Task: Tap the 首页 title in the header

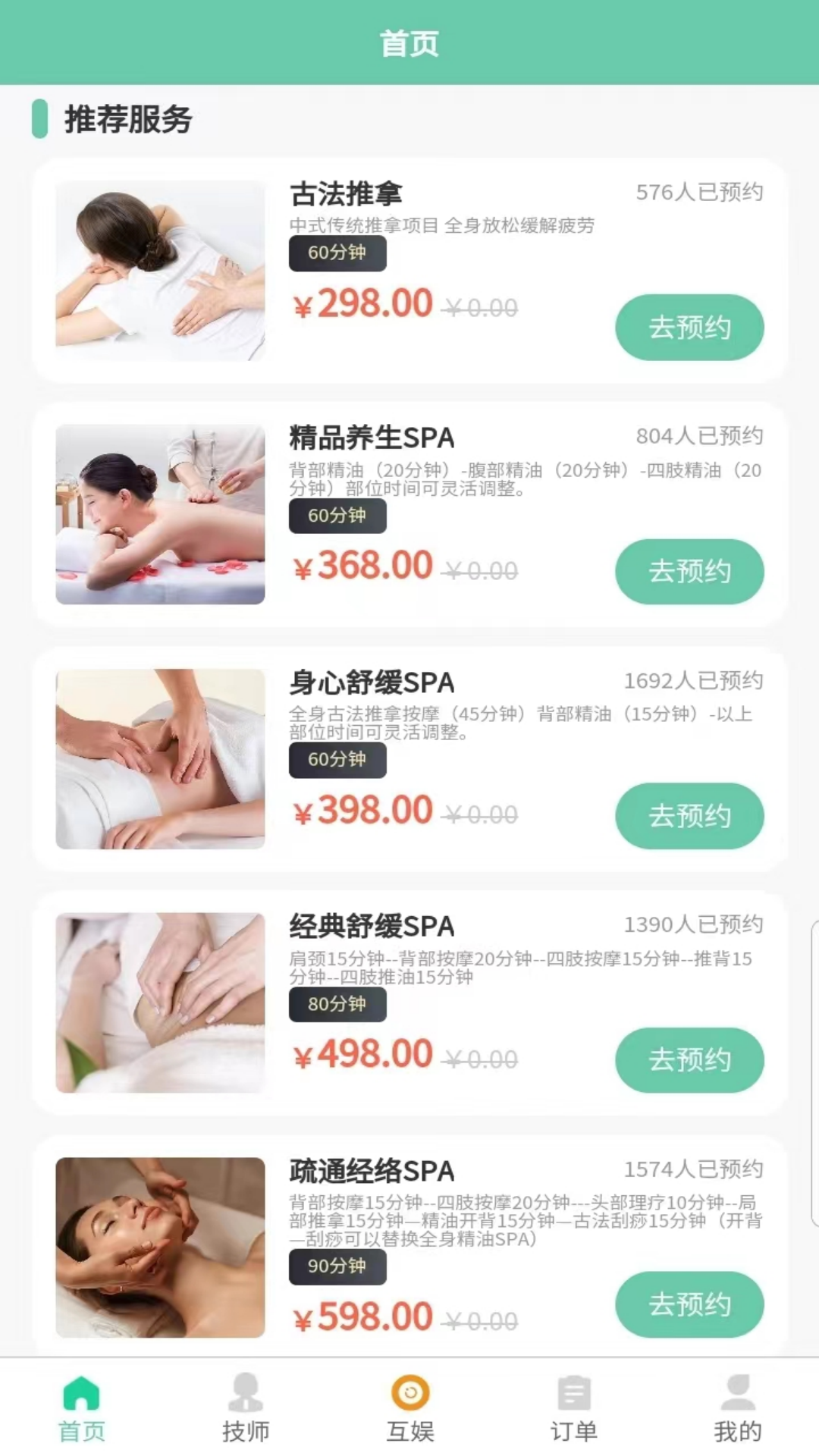Action: [x=409, y=43]
